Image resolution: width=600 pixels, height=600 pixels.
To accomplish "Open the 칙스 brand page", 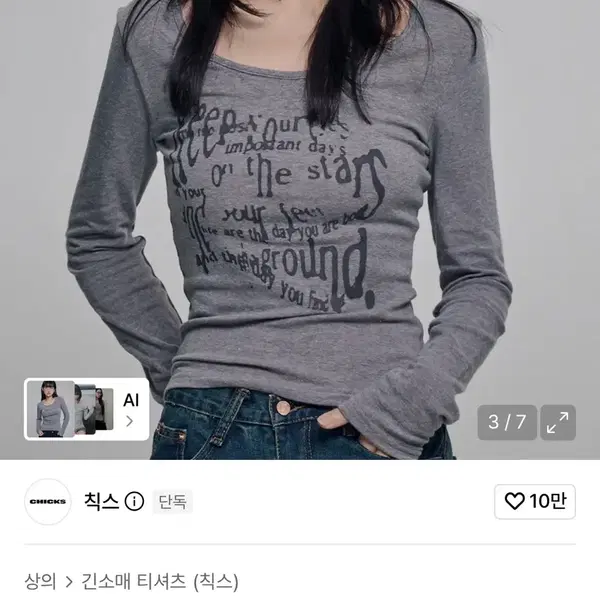I will click(101, 501).
